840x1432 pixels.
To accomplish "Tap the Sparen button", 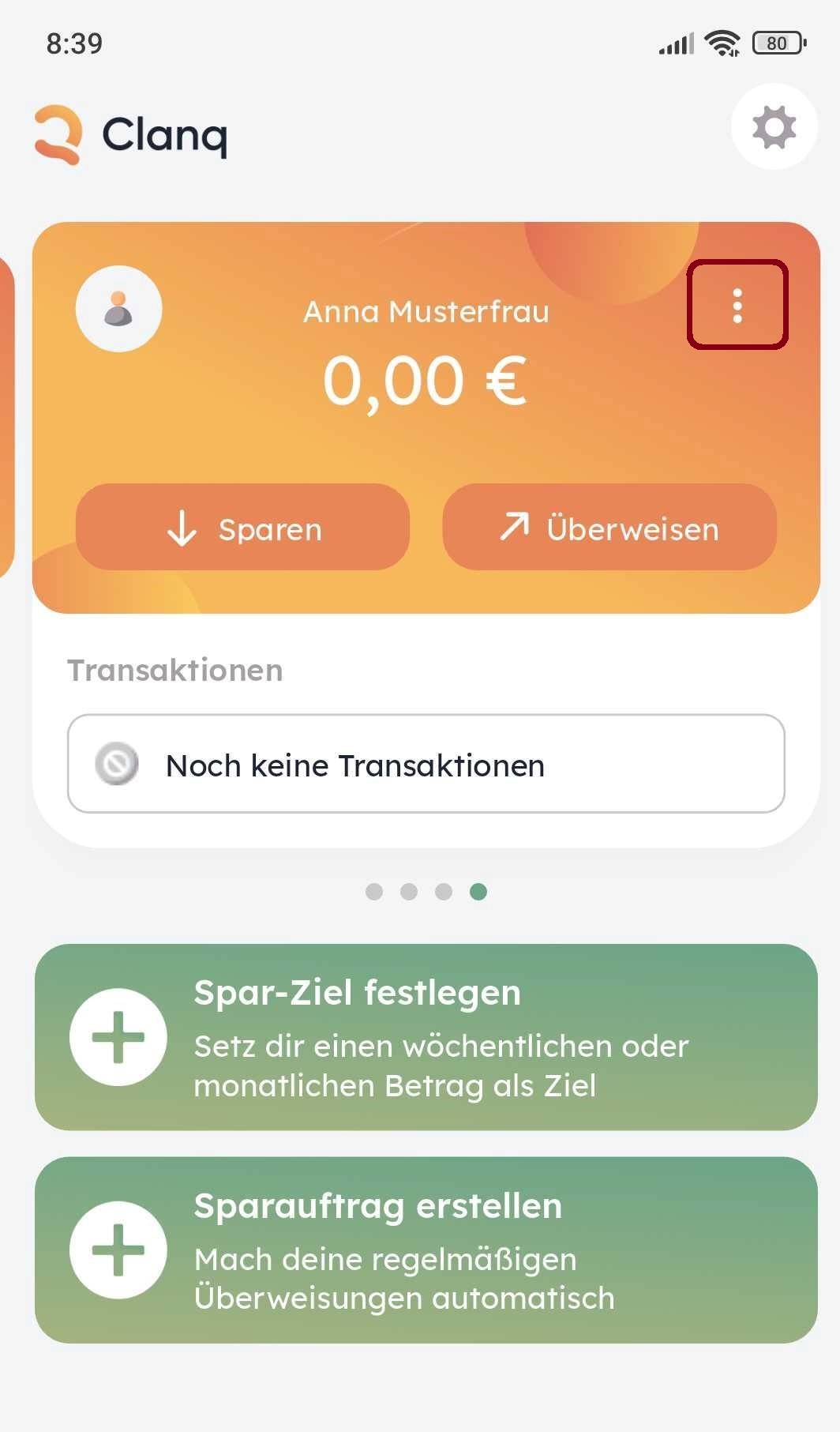I will (x=242, y=528).
